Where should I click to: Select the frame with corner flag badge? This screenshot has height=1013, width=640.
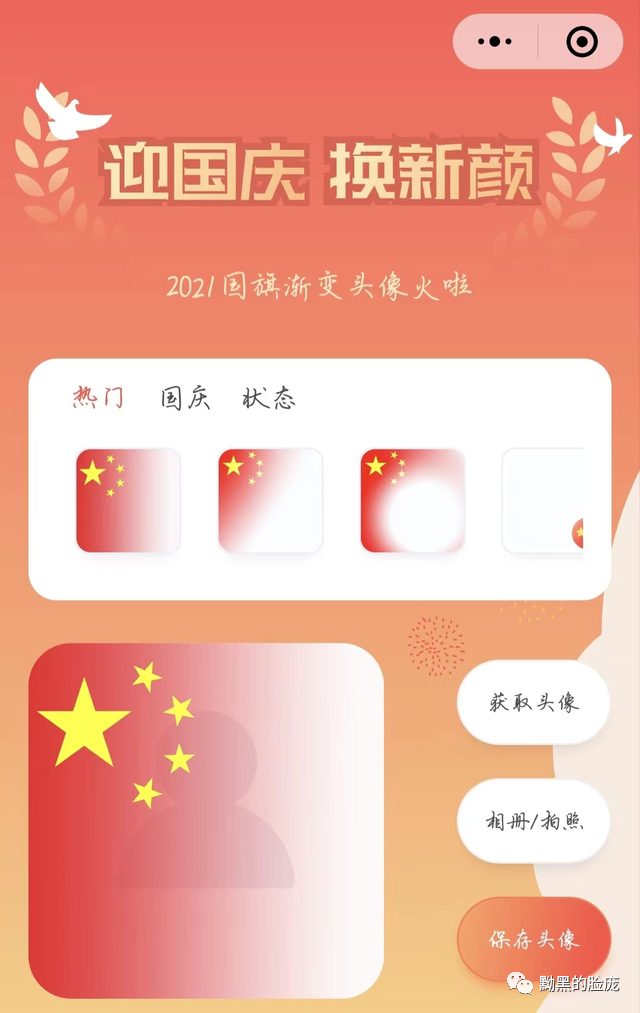(x=544, y=500)
